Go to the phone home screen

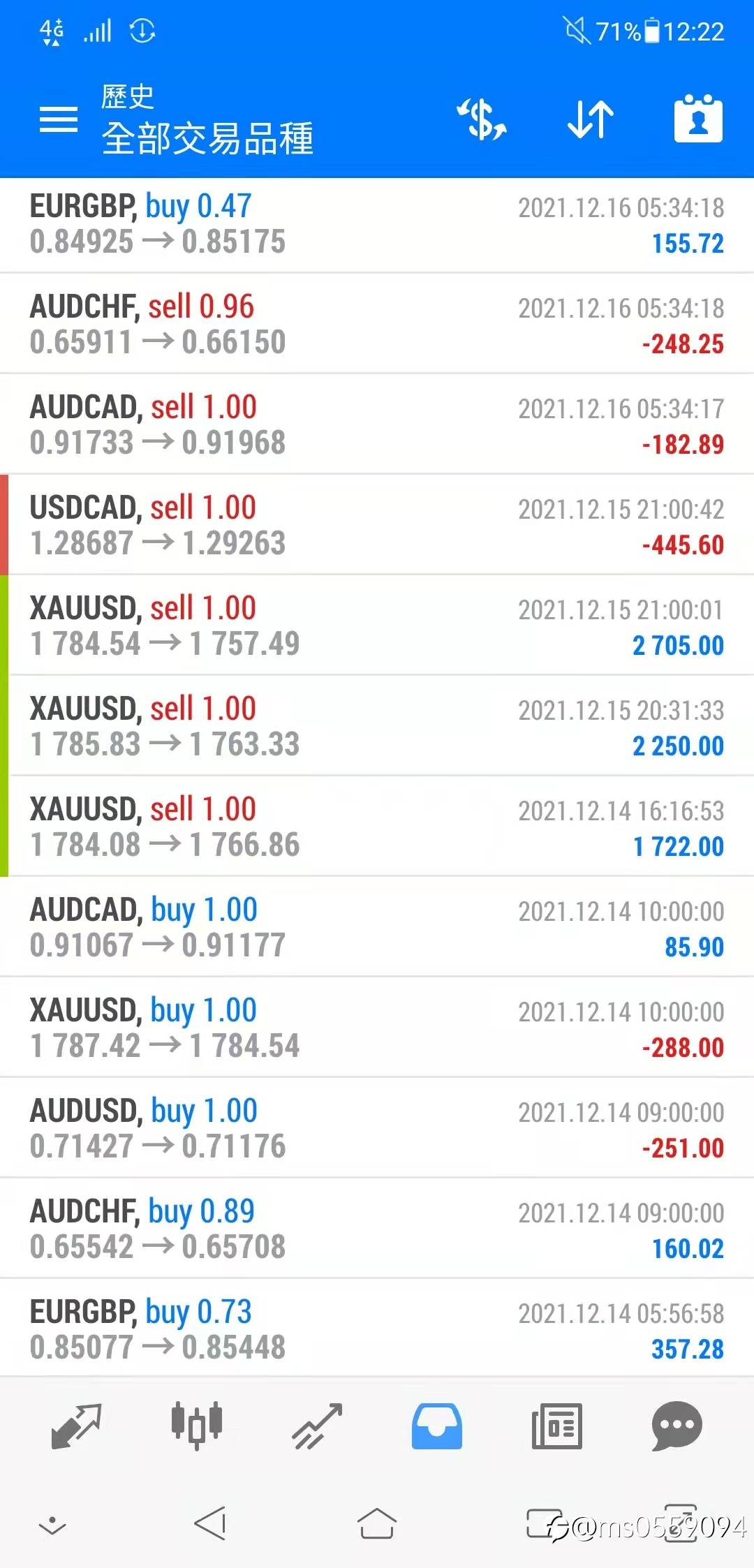[377, 1523]
